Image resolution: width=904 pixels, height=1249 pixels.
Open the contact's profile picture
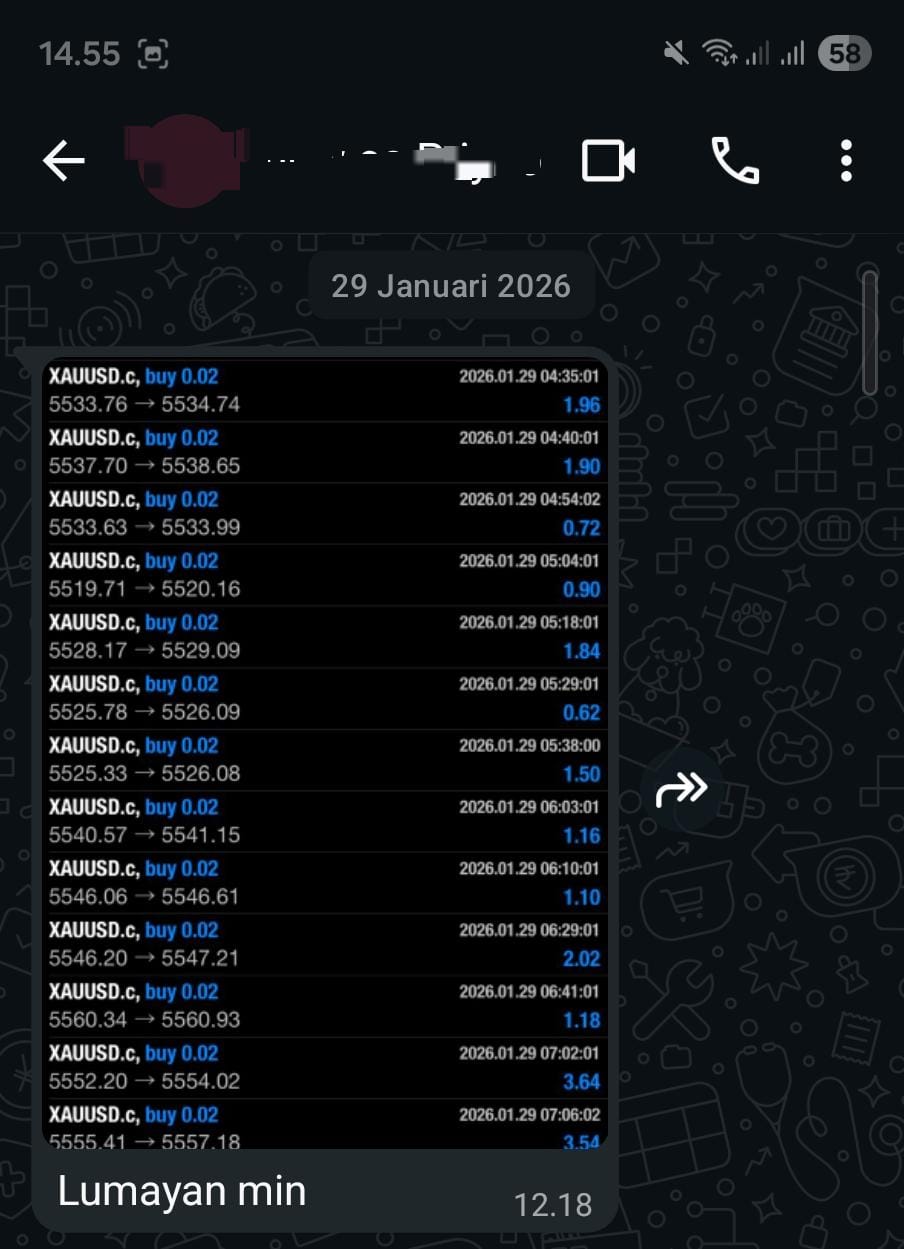185,161
